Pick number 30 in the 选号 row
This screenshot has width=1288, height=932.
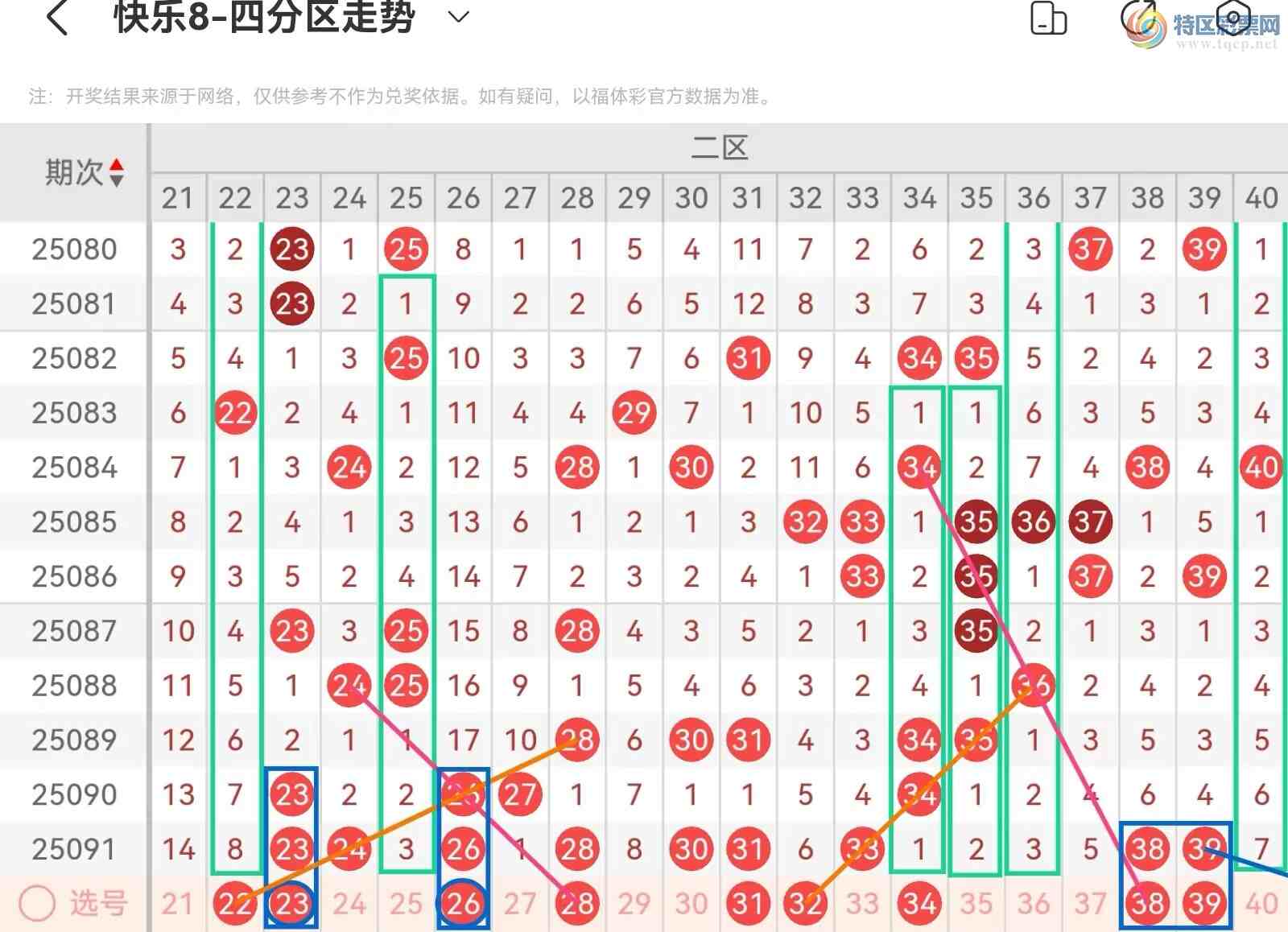tap(691, 904)
